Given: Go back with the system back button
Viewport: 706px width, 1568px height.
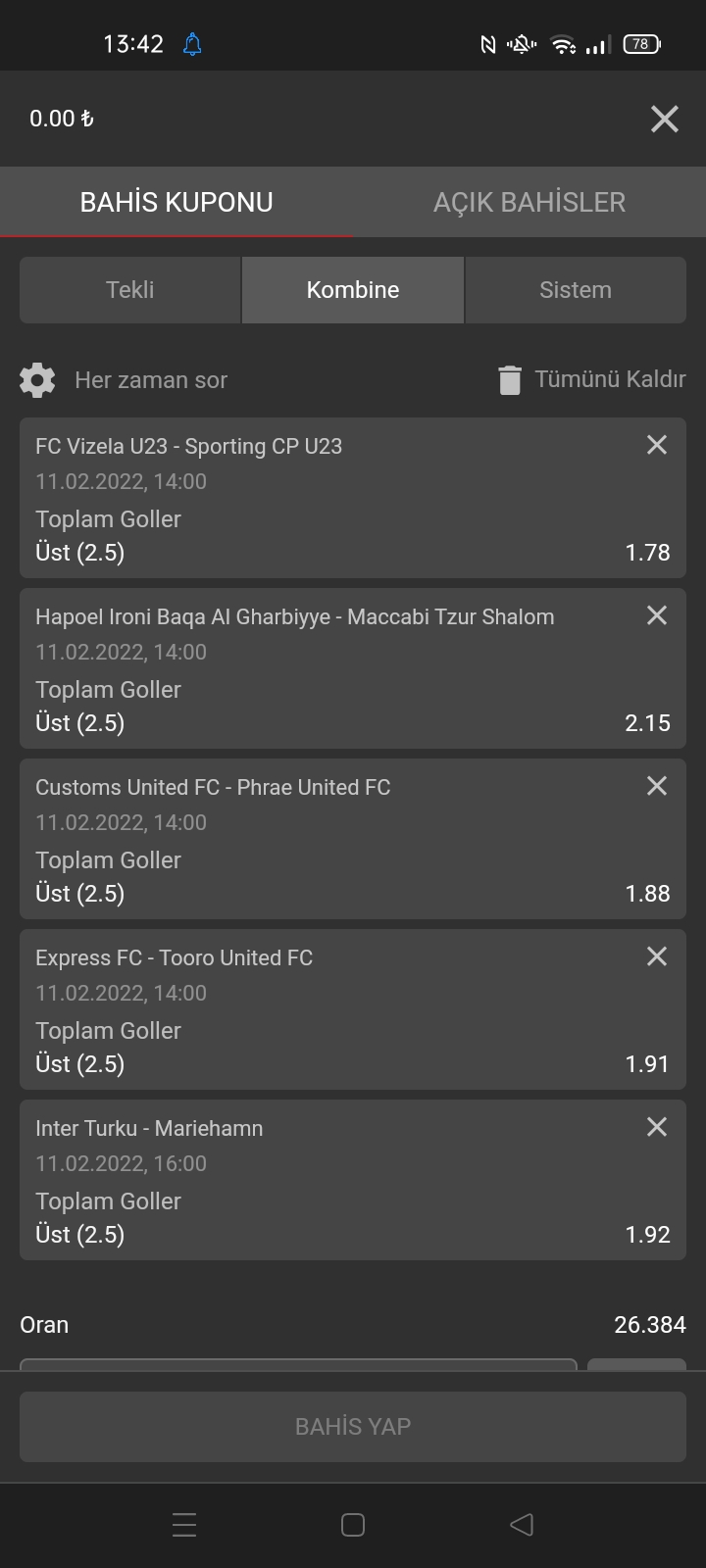Looking at the screenshot, I should click(x=522, y=1525).
